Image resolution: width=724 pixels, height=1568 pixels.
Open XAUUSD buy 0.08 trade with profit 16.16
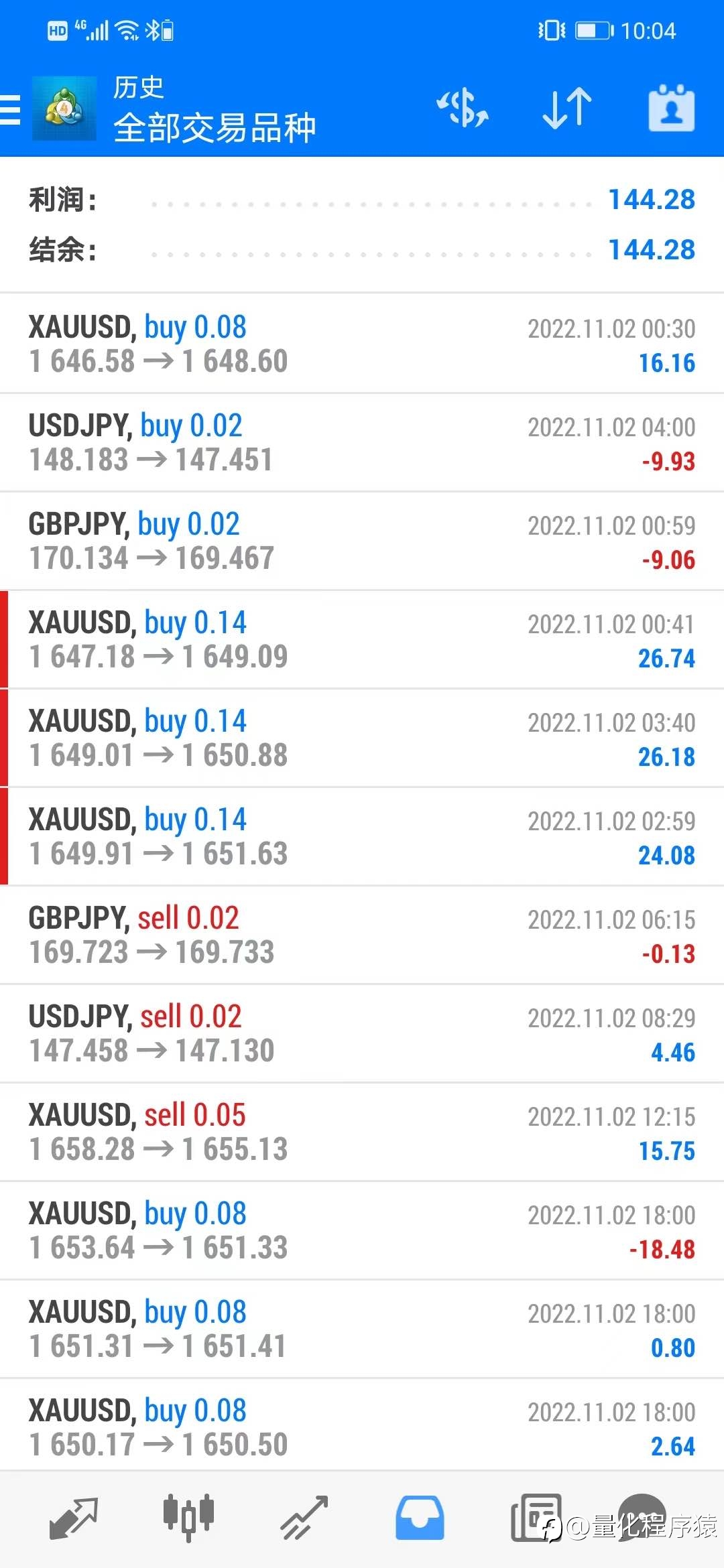362,344
